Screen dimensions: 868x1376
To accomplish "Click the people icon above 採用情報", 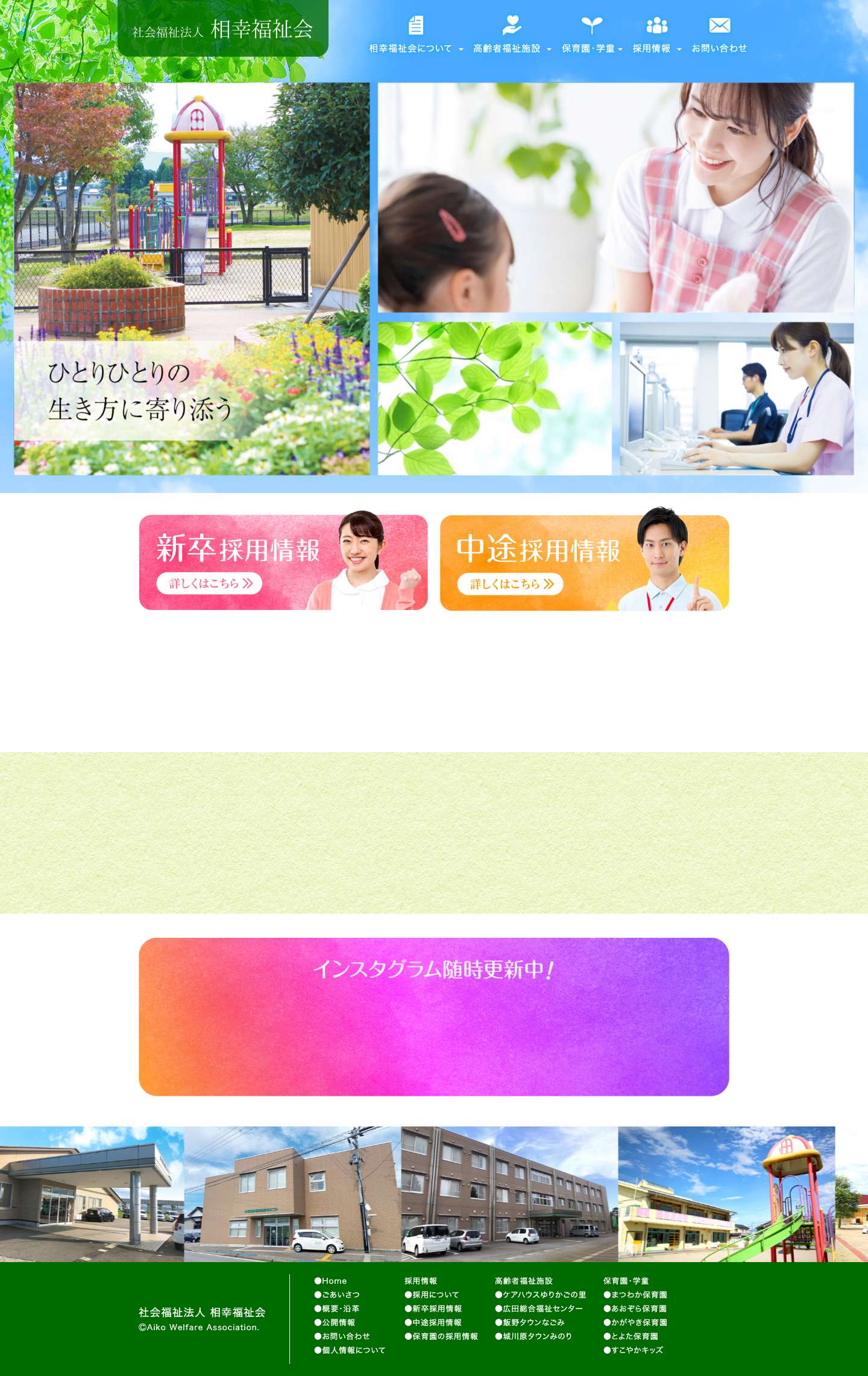I will pyautogui.click(x=656, y=27).
